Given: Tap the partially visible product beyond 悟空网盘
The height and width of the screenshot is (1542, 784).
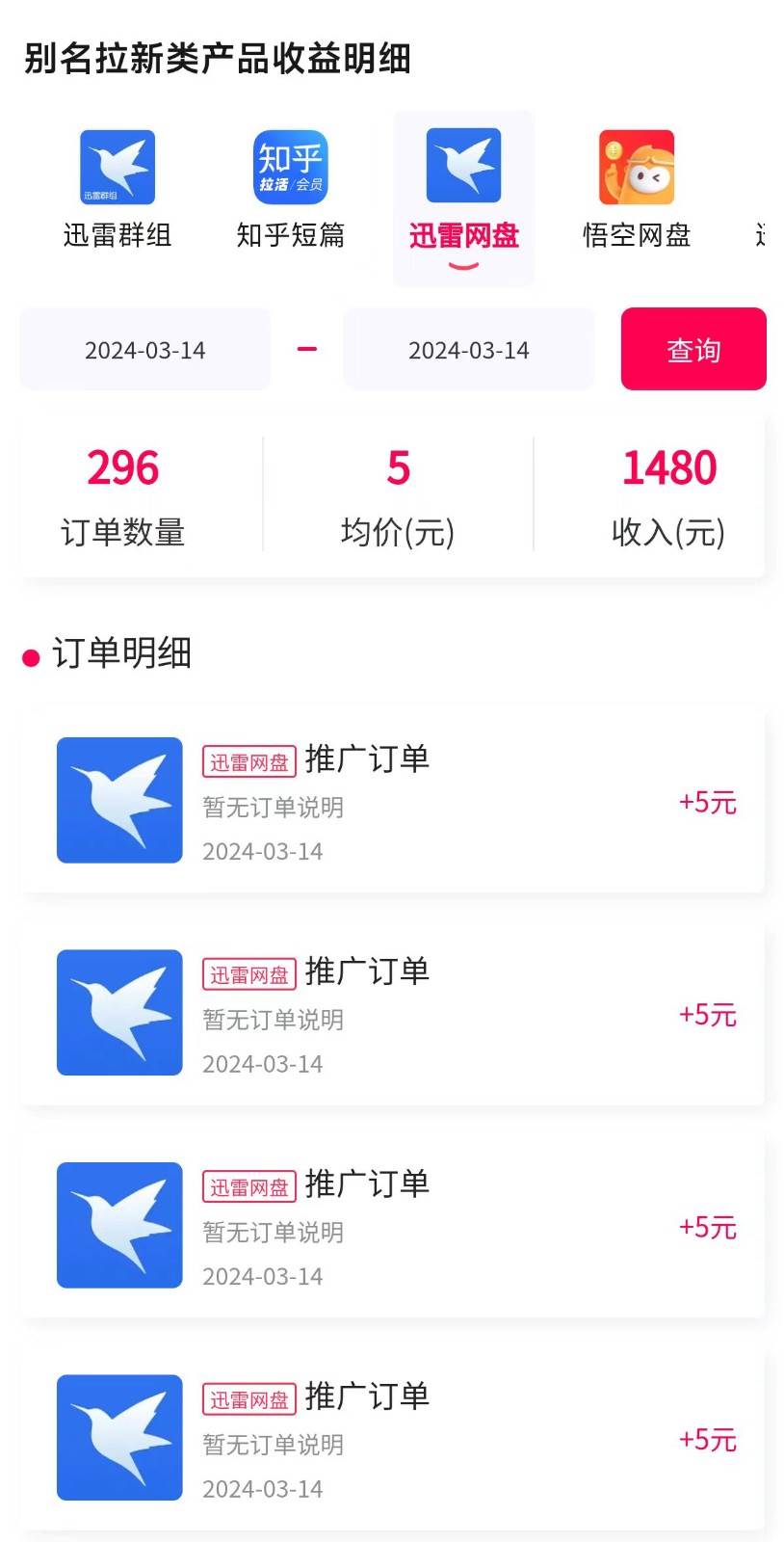Looking at the screenshot, I should tap(766, 232).
